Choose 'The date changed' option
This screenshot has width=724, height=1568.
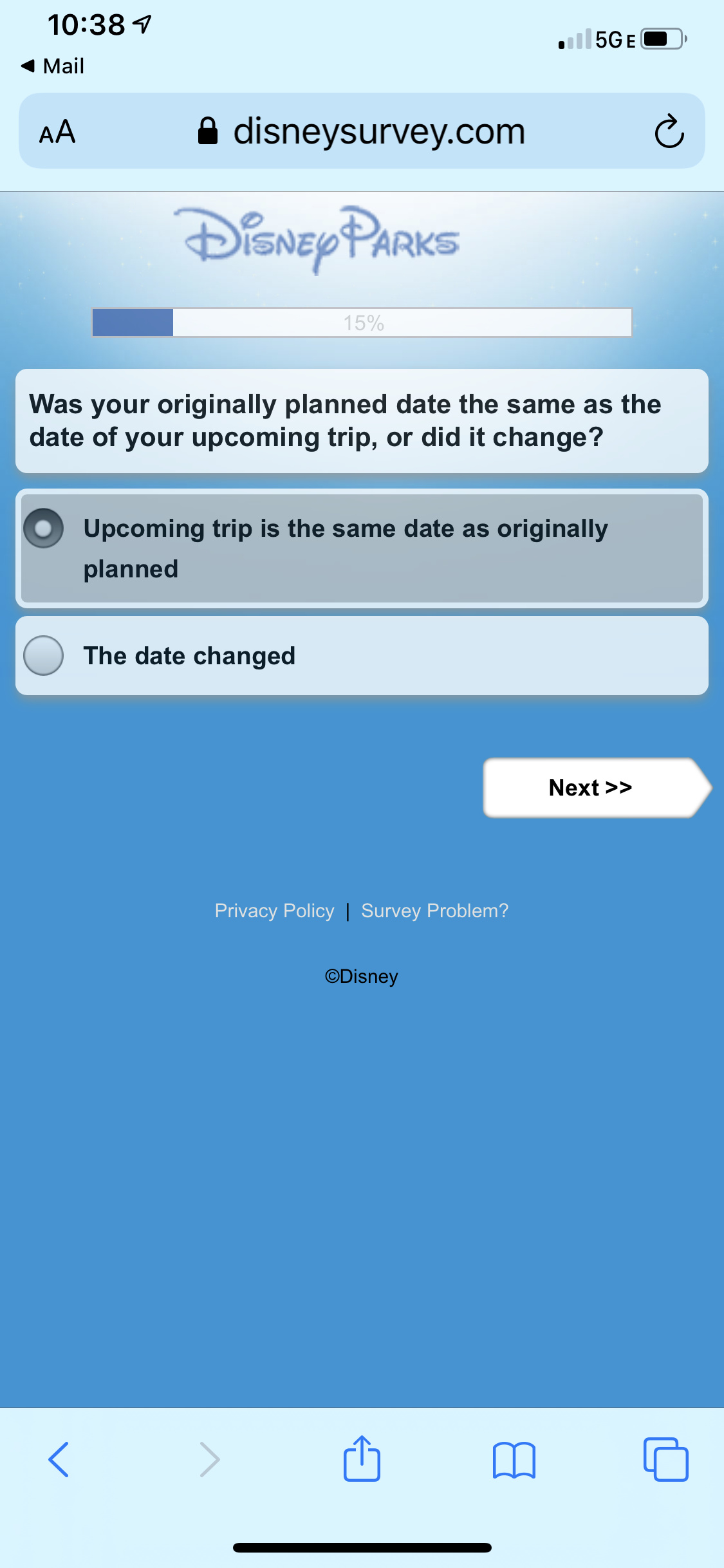point(362,655)
